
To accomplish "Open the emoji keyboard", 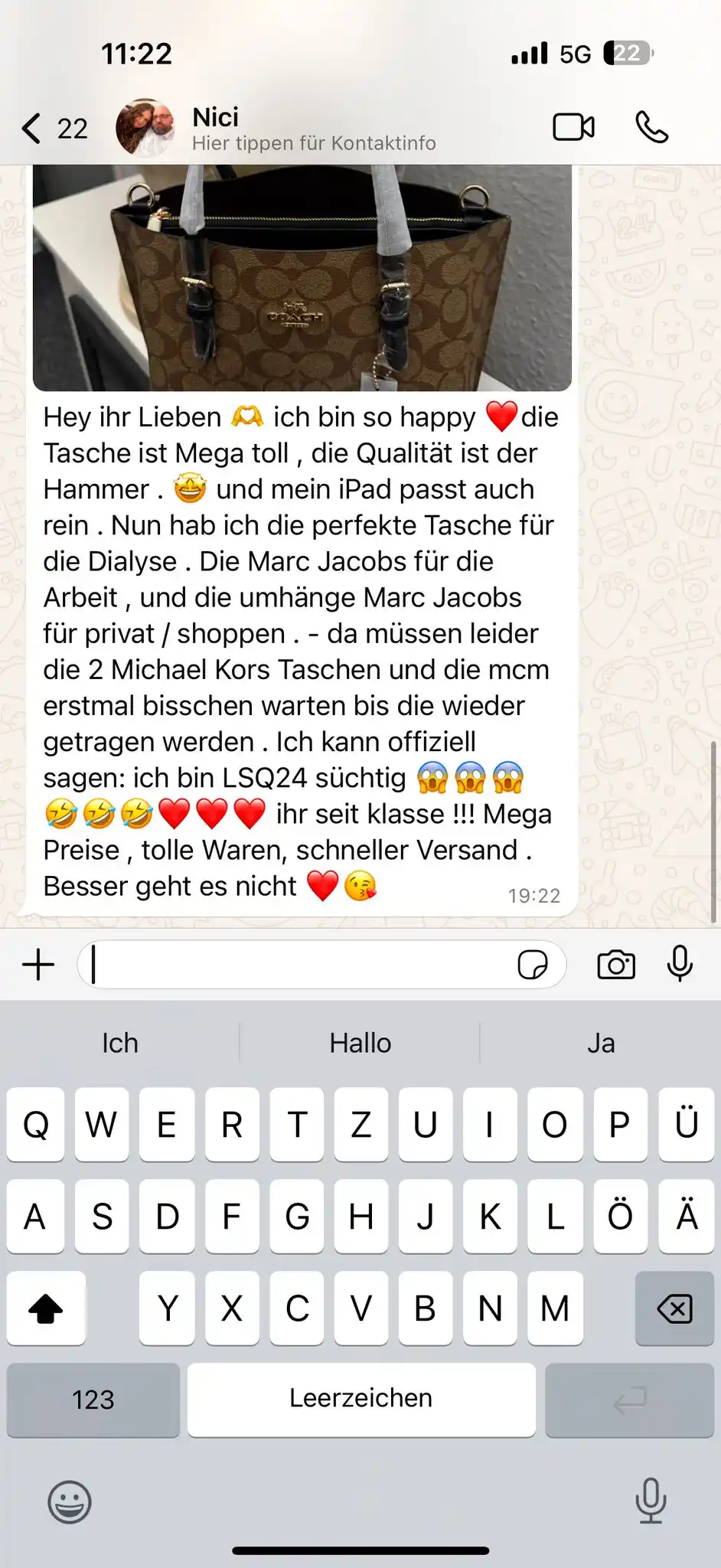I will pyautogui.click(x=68, y=1503).
